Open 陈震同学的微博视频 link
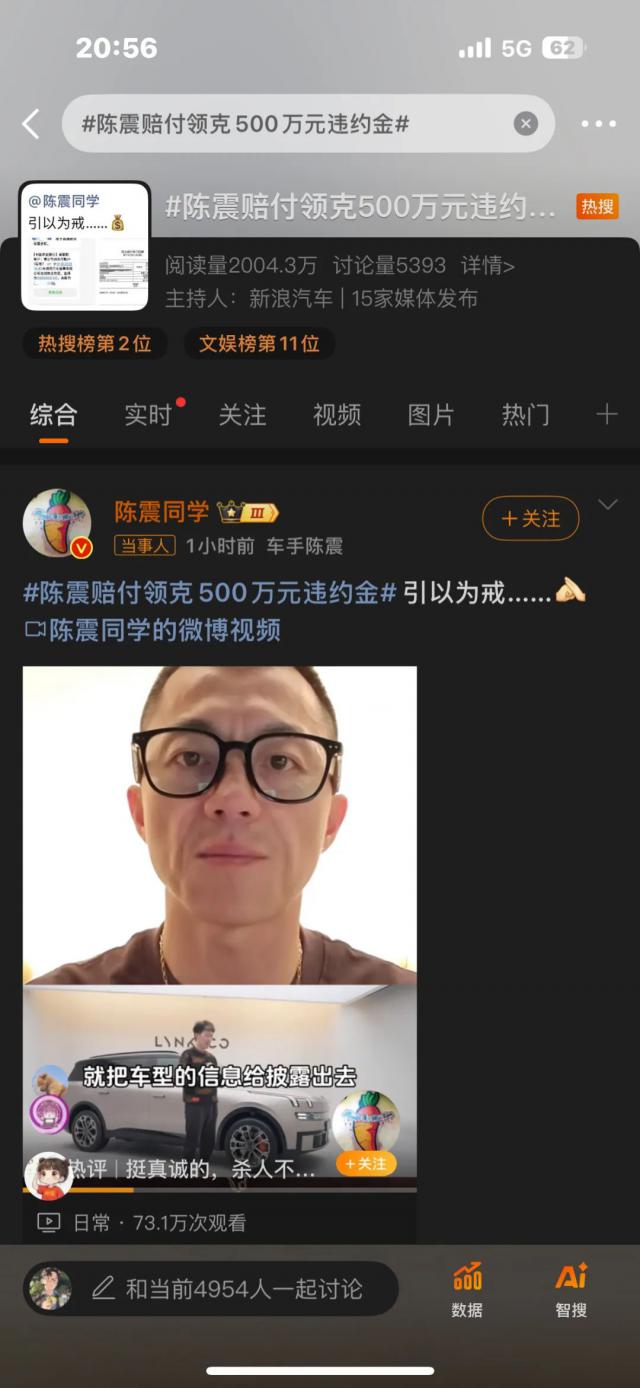The height and width of the screenshot is (1388, 640). click(x=164, y=630)
